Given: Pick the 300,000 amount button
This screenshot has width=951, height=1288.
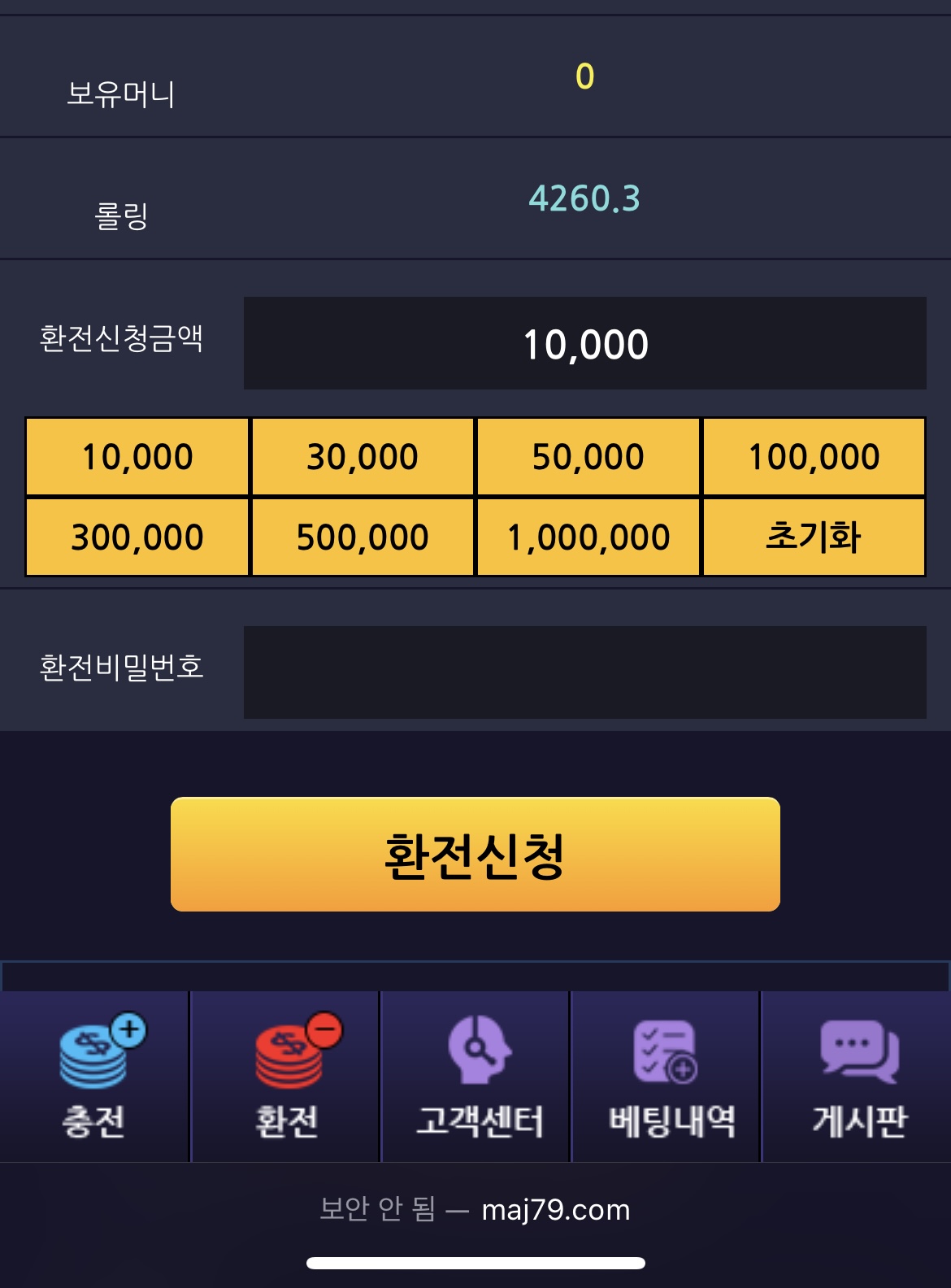Looking at the screenshot, I should pos(137,537).
